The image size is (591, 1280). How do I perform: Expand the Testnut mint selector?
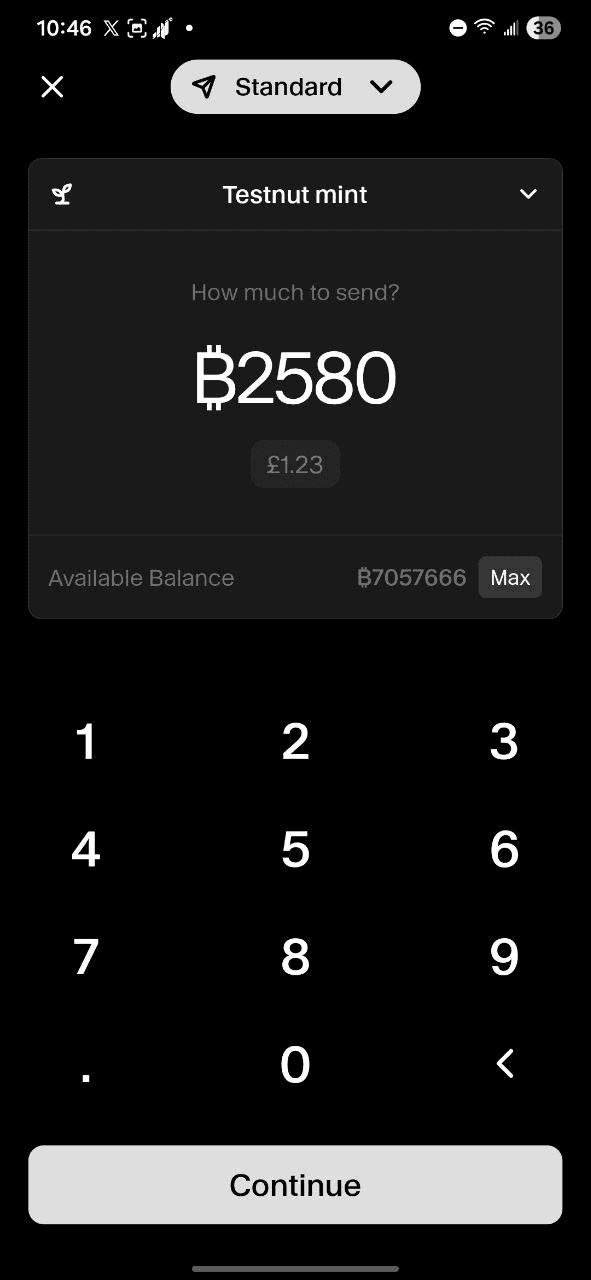[295, 194]
